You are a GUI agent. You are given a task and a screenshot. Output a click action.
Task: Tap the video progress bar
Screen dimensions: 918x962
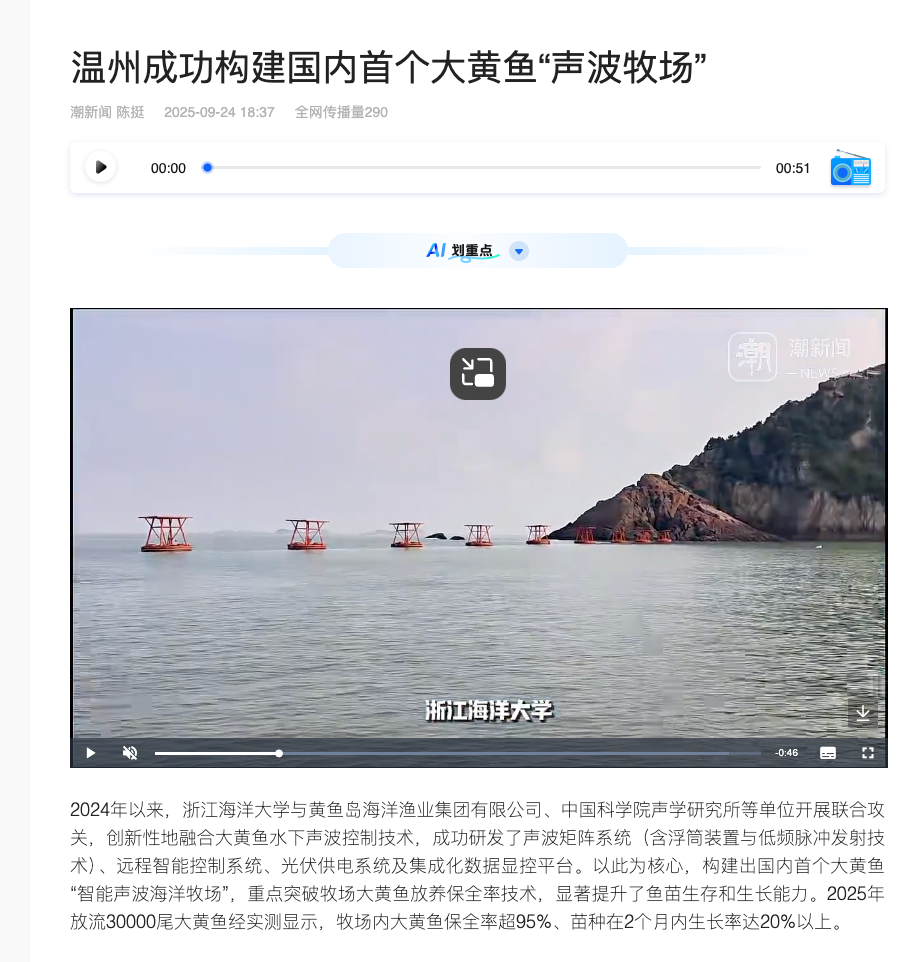(x=460, y=753)
